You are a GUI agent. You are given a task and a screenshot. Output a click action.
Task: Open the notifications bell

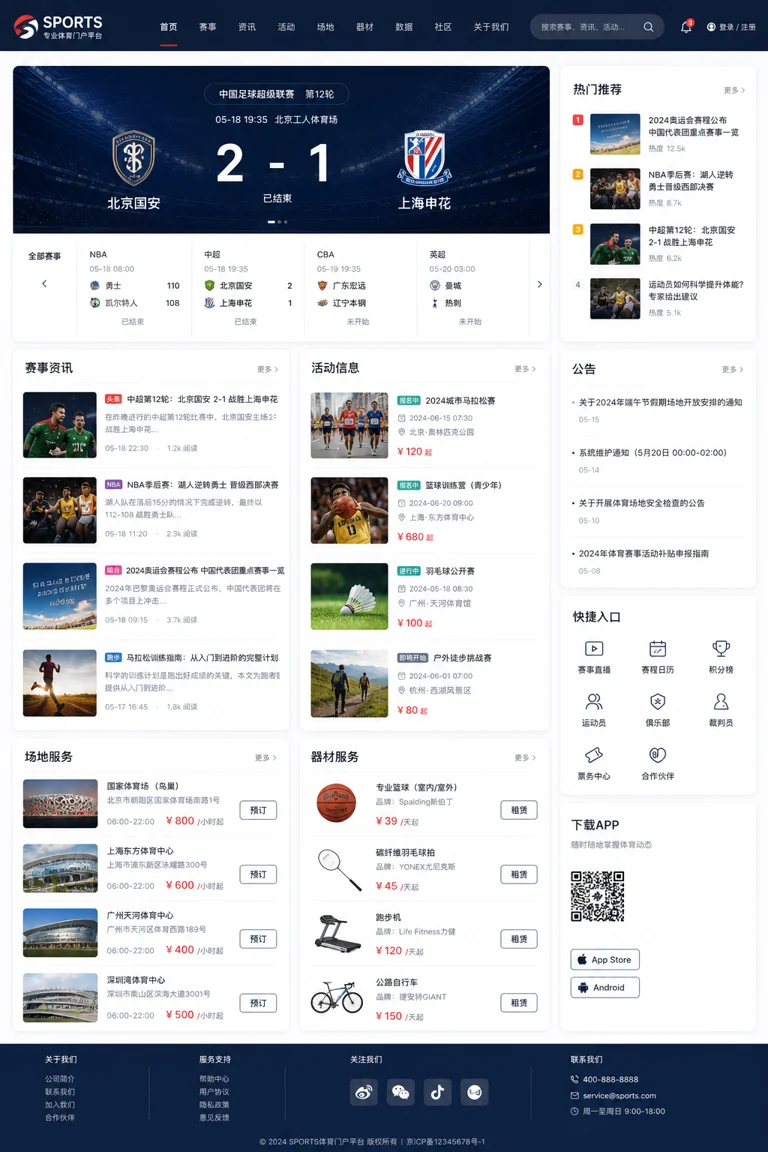pos(686,27)
